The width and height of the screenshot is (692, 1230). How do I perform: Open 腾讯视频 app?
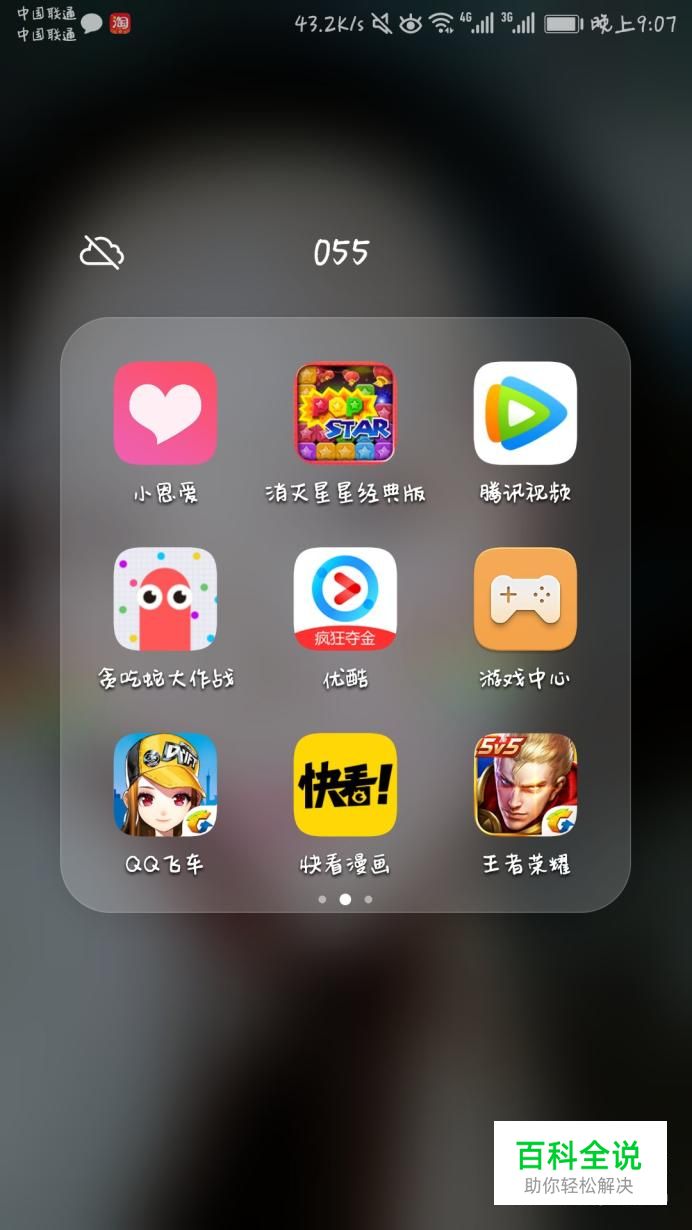pos(525,413)
